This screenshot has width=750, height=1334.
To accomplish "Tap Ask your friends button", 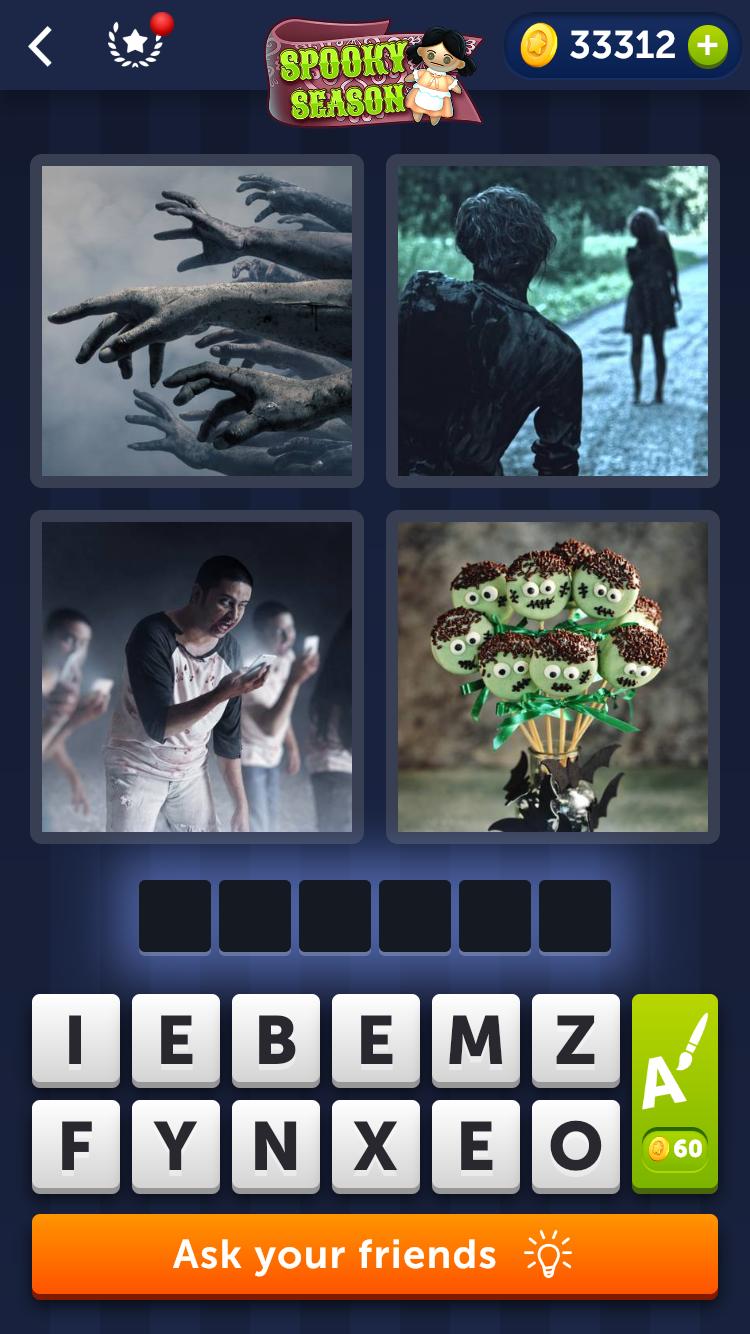I will [x=375, y=1255].
